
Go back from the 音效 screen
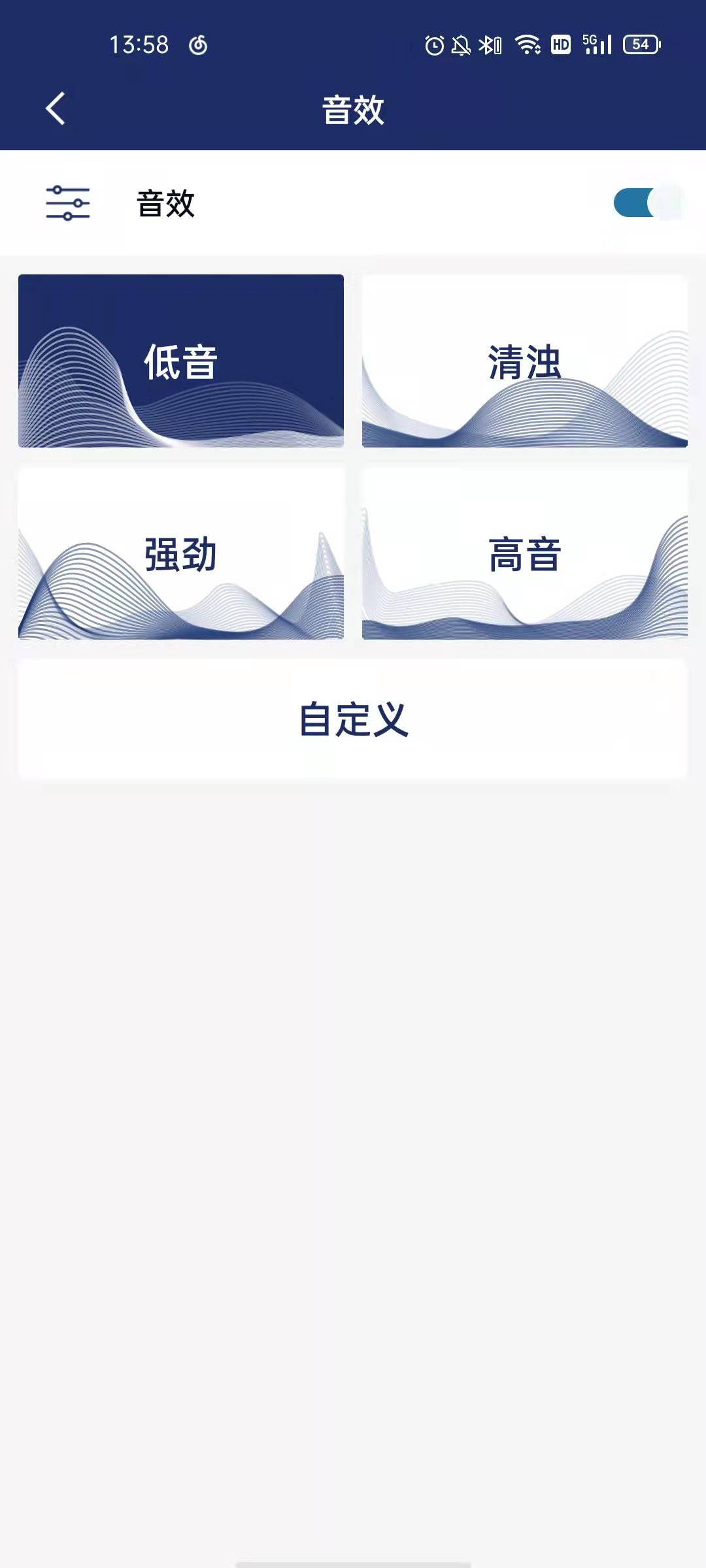point(56,108)
